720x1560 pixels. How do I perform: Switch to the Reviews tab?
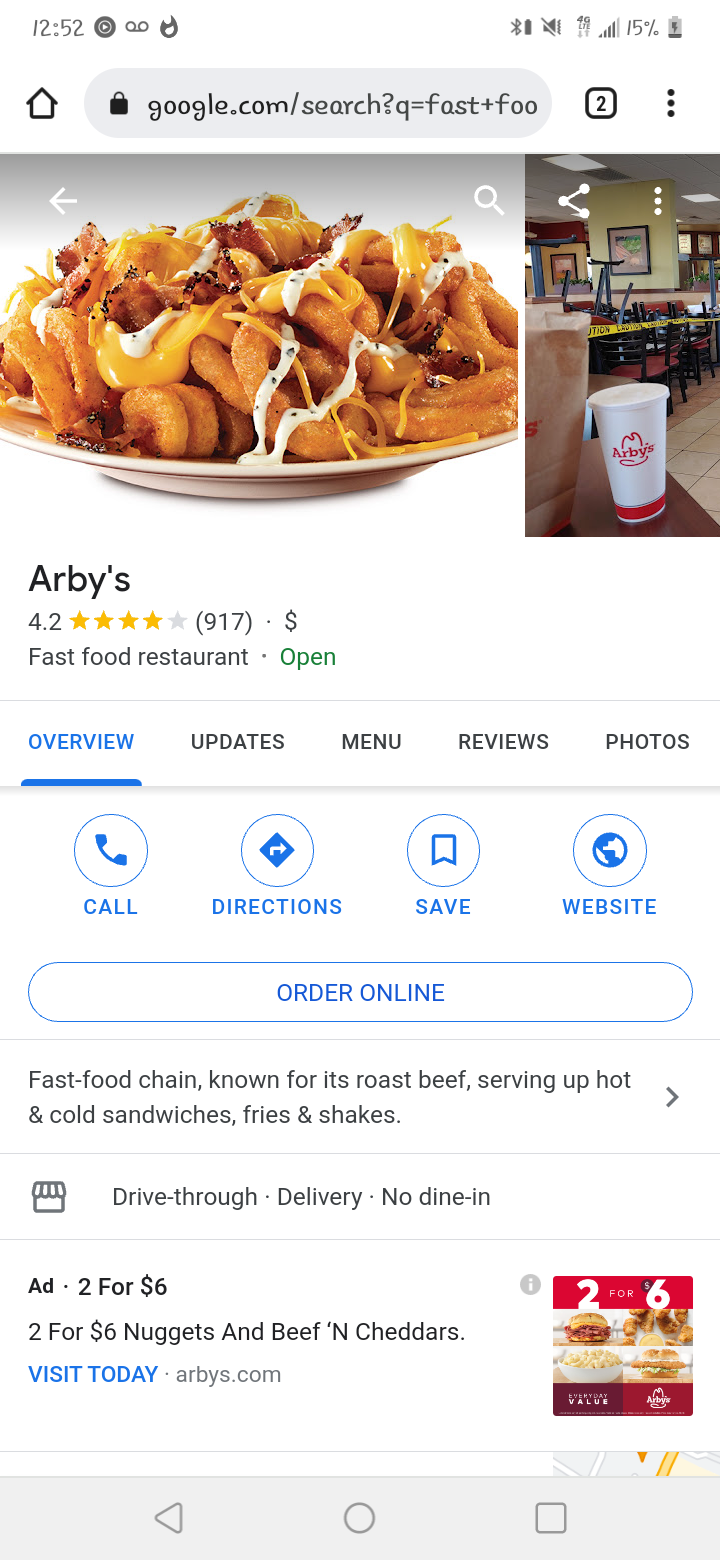click(503, 742)
